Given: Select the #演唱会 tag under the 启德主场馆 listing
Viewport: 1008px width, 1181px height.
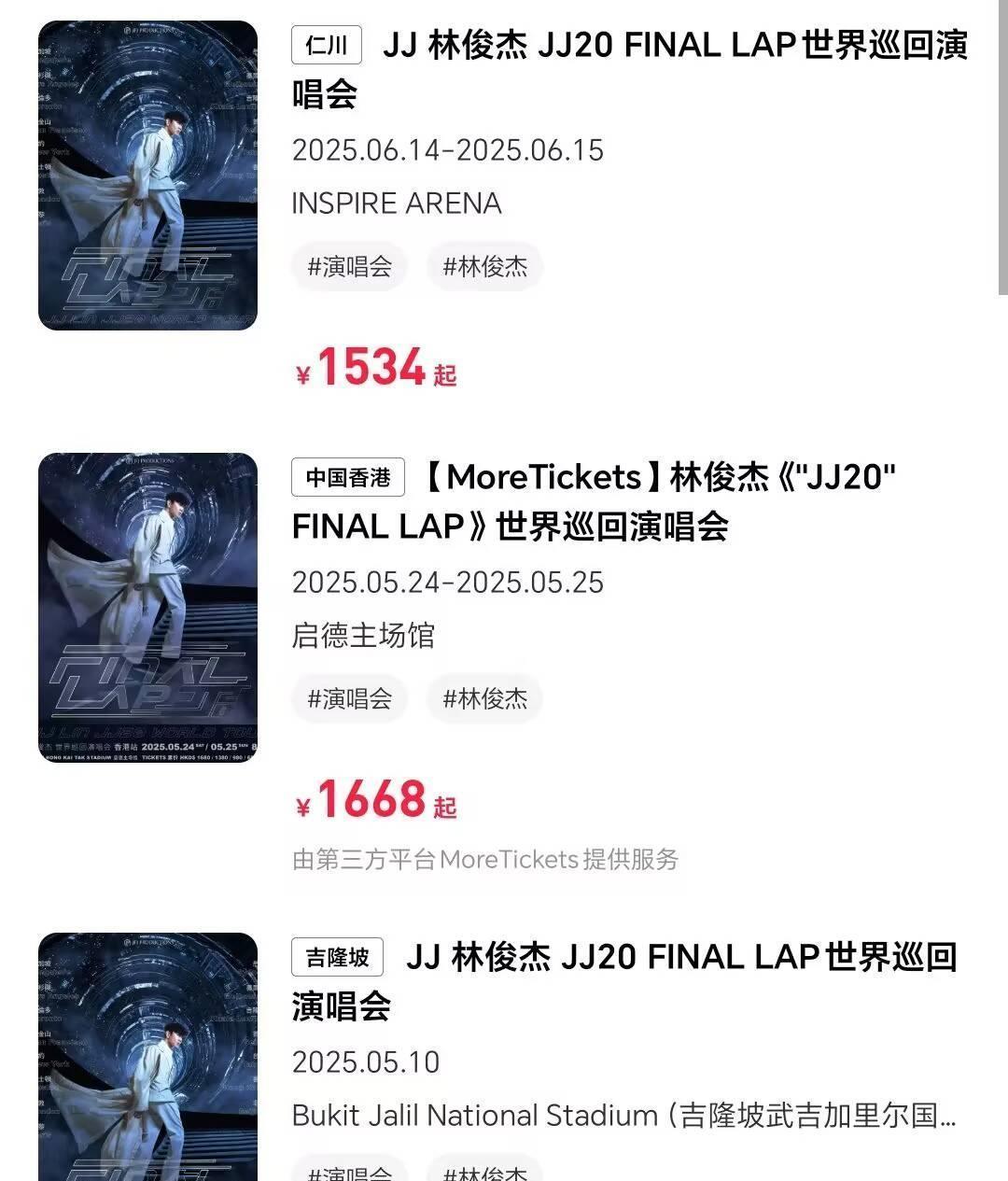Looking at the screenshot, I should tap(350, 699).
